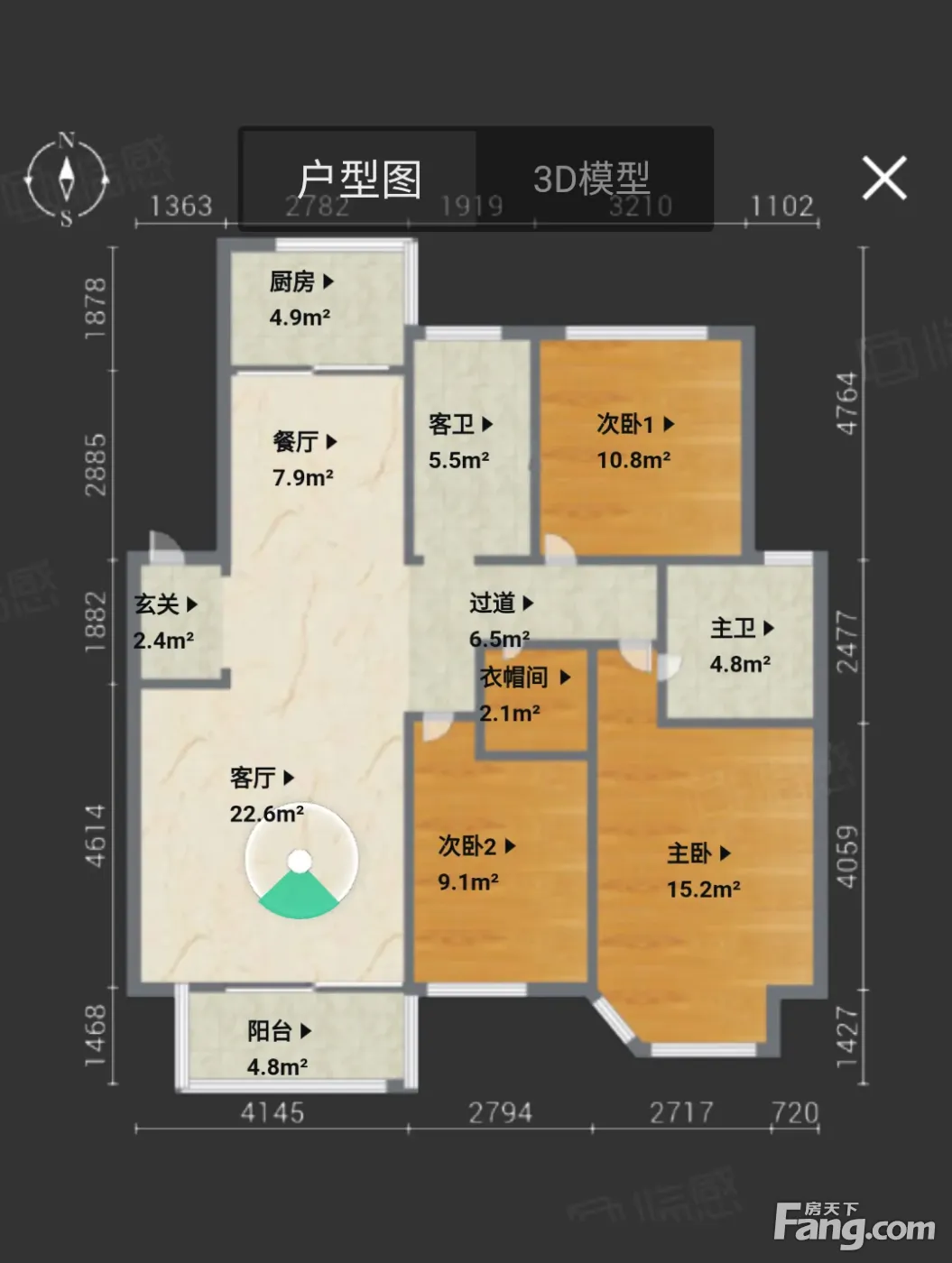Screen dimensions: 952x1263
Task: Jump to the 玄关 entryway
Action: (x=166, y=604)
